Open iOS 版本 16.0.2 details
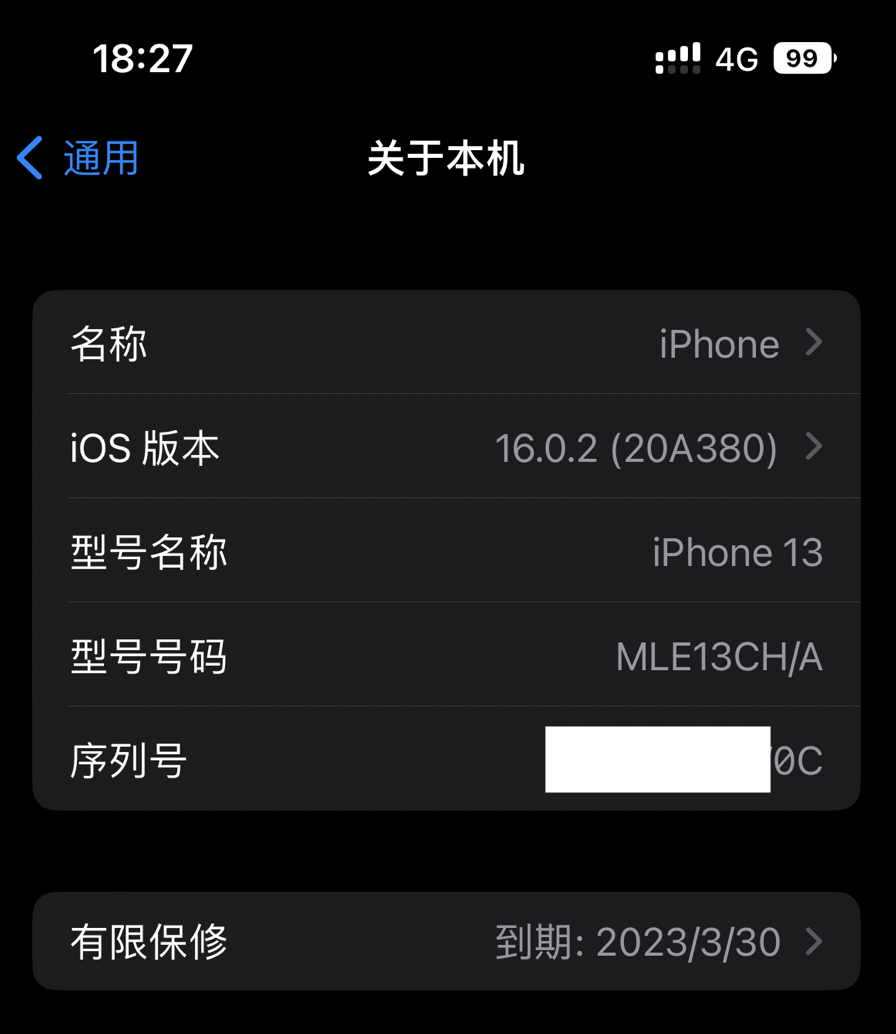This screenshot has width=896, height=1034. 446,448
